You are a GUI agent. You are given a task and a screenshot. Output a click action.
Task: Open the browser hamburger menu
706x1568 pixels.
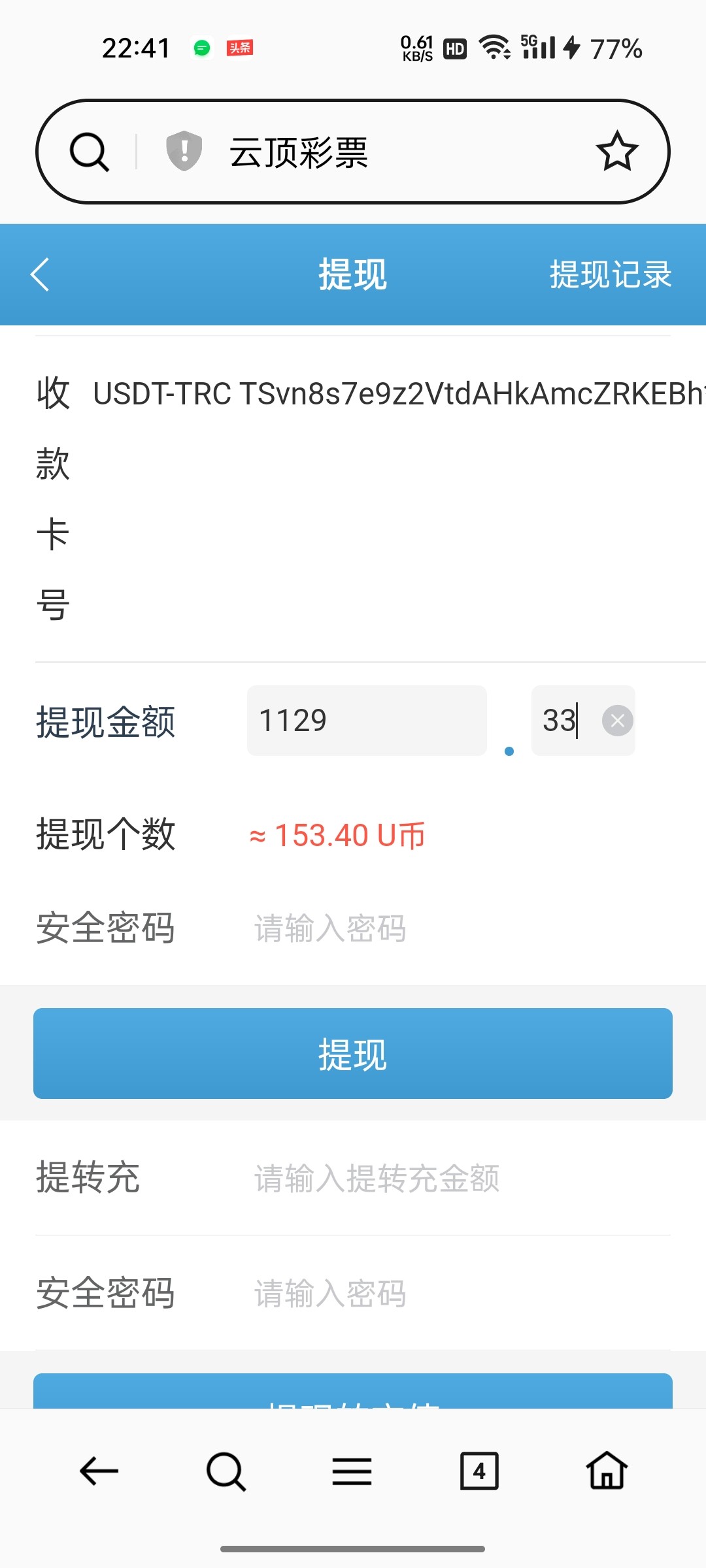pos(352,1471)
